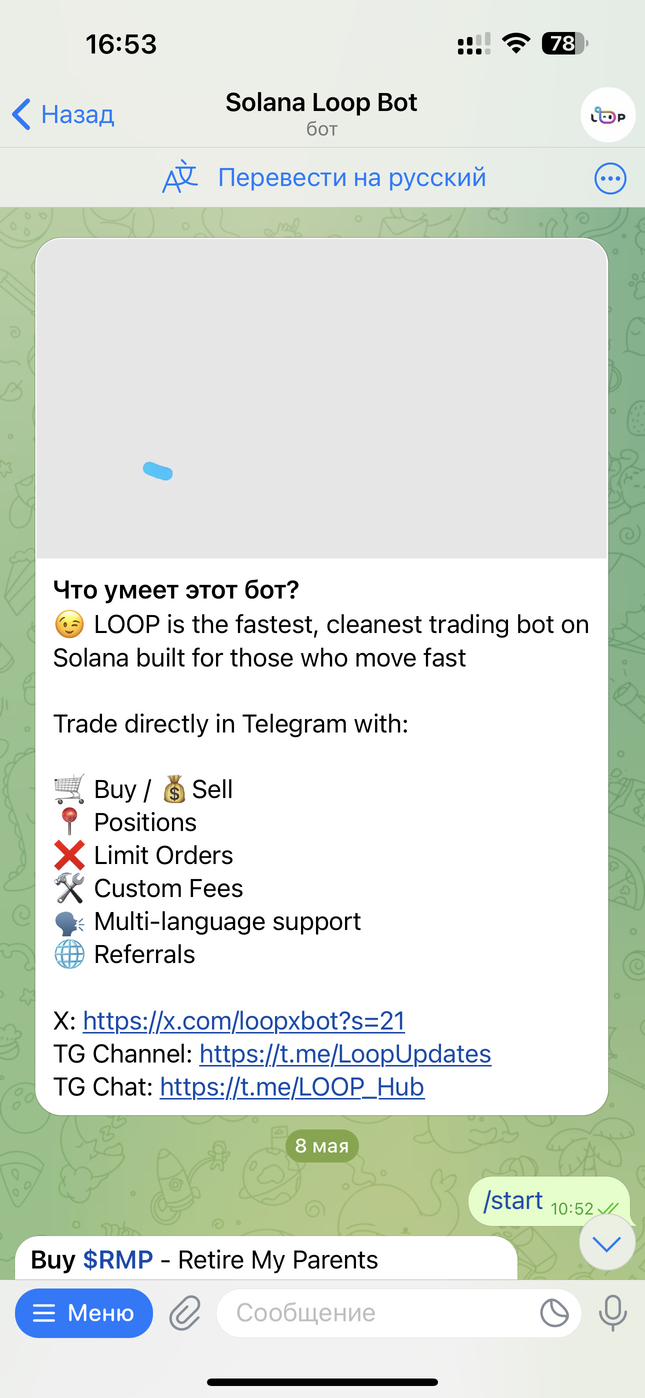Attach a file with the paperclip icon

point(185,1313)
